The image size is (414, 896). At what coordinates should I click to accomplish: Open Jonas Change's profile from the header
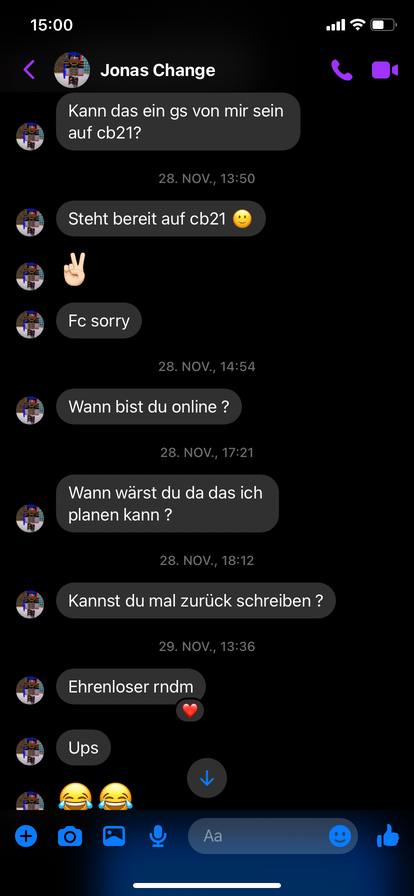[135, 70]
